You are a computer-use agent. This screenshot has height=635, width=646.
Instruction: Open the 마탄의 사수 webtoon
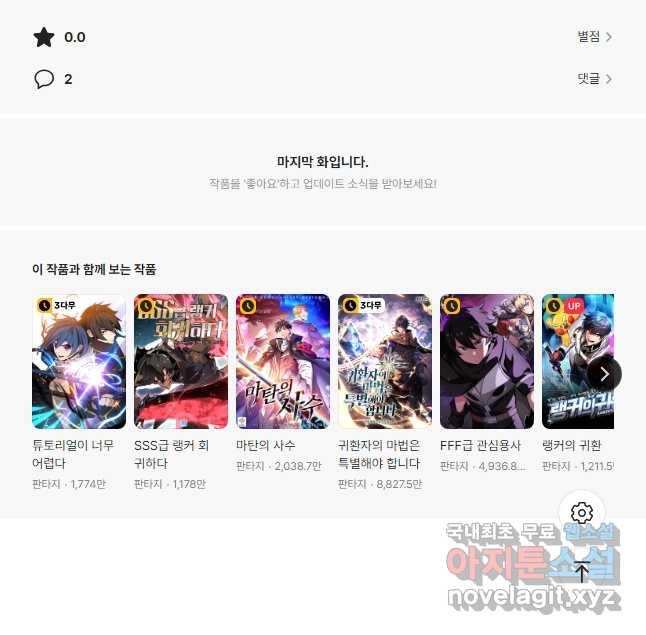point(283,362)
